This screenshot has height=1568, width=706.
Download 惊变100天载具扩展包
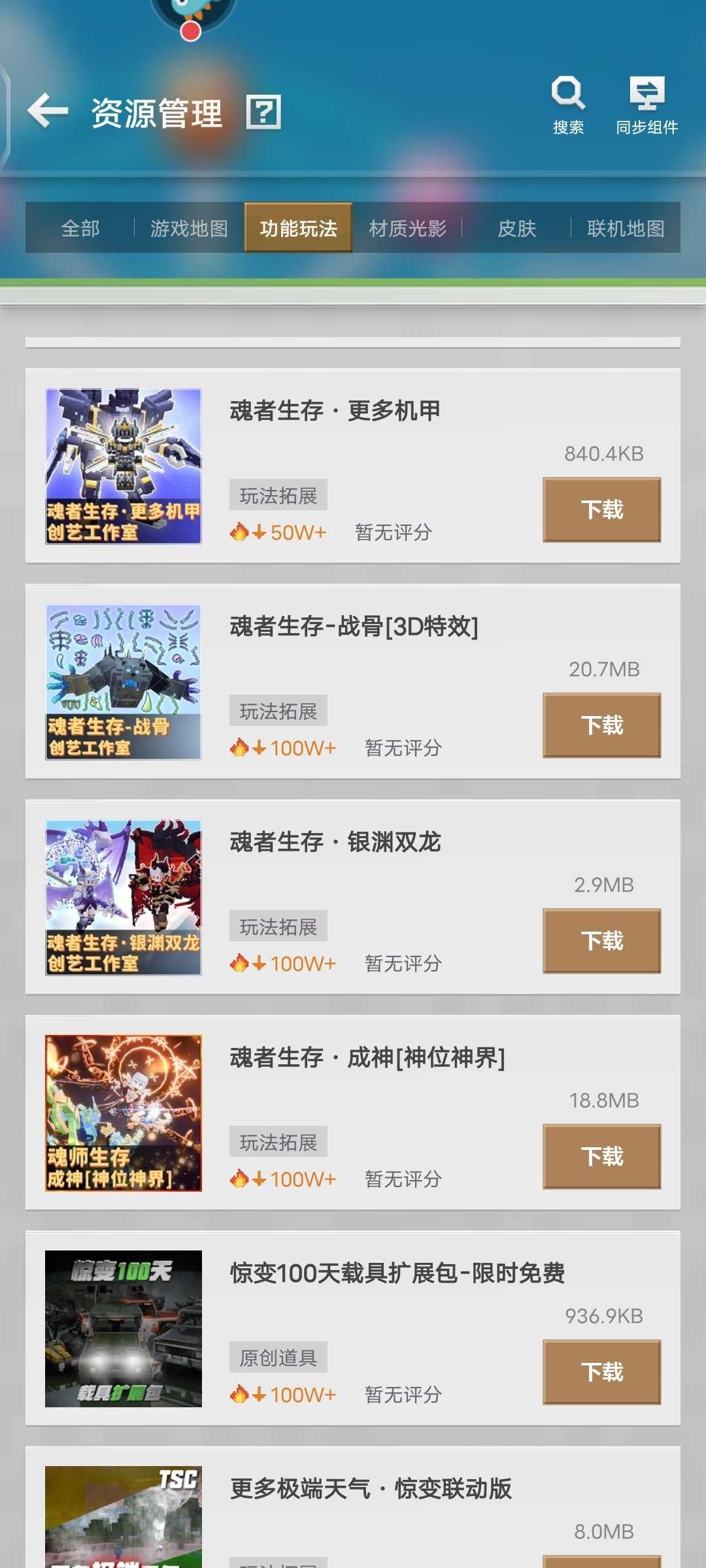click(x=600, y=1373)
